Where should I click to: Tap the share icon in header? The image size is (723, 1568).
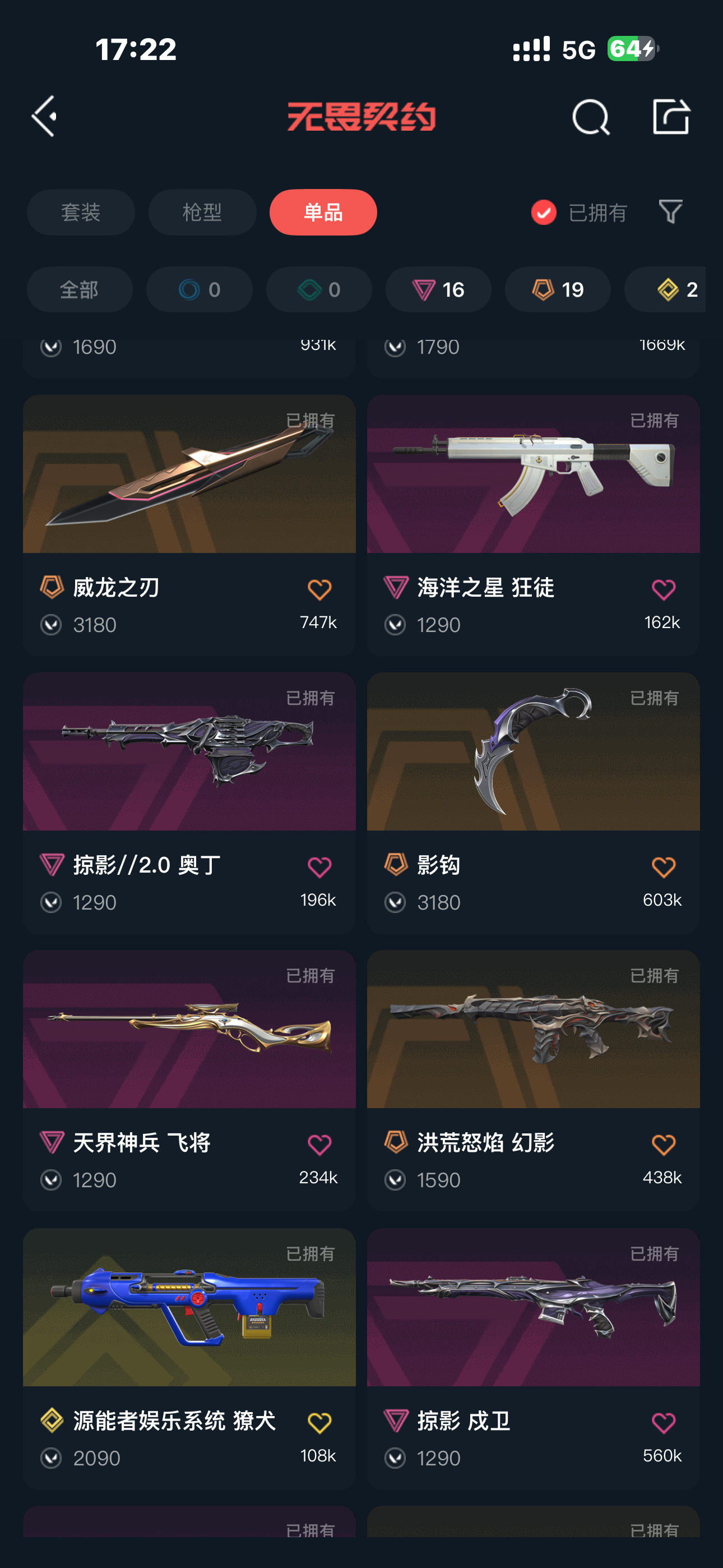pyautogui.click(x=671, y=116)
